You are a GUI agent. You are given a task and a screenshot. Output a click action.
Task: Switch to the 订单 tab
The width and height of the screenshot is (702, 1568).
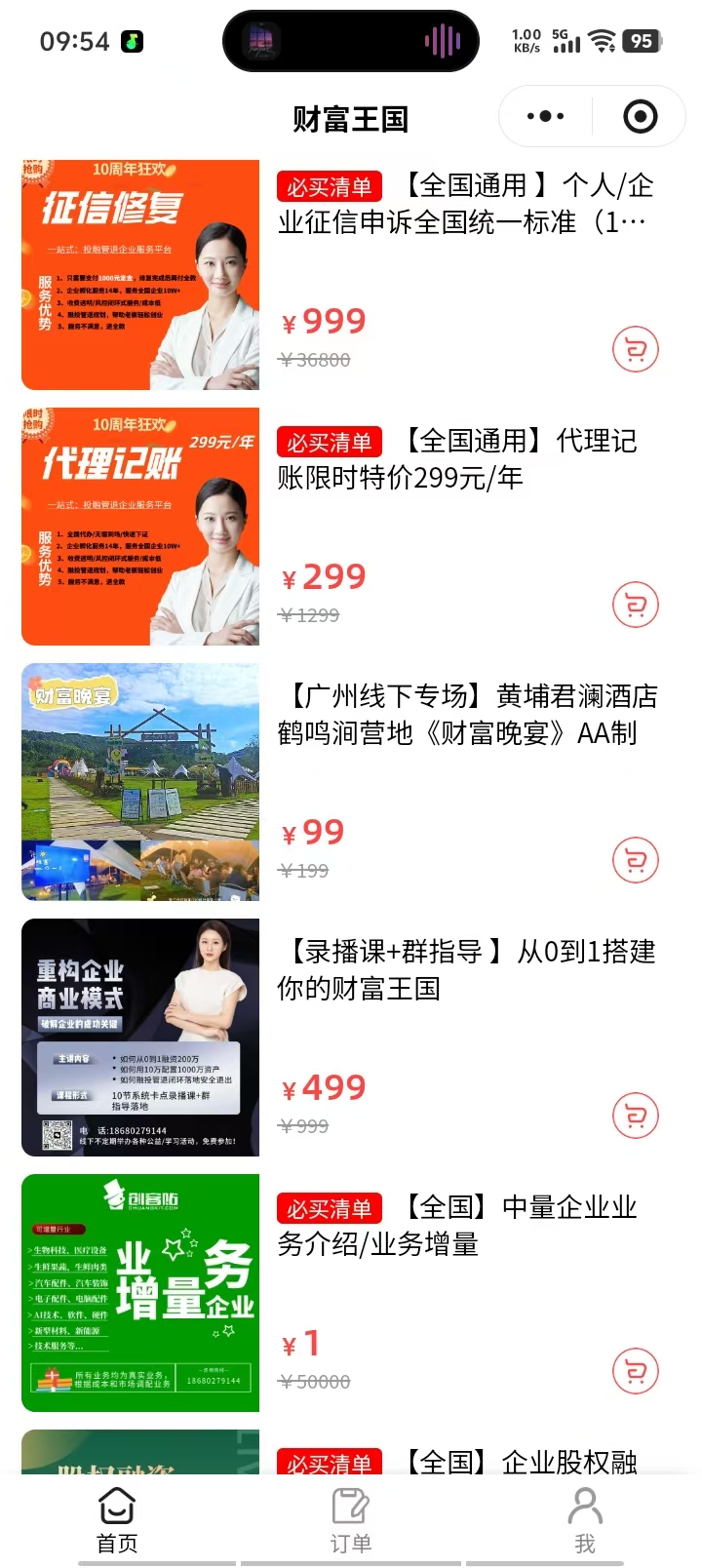point(351,1519)
